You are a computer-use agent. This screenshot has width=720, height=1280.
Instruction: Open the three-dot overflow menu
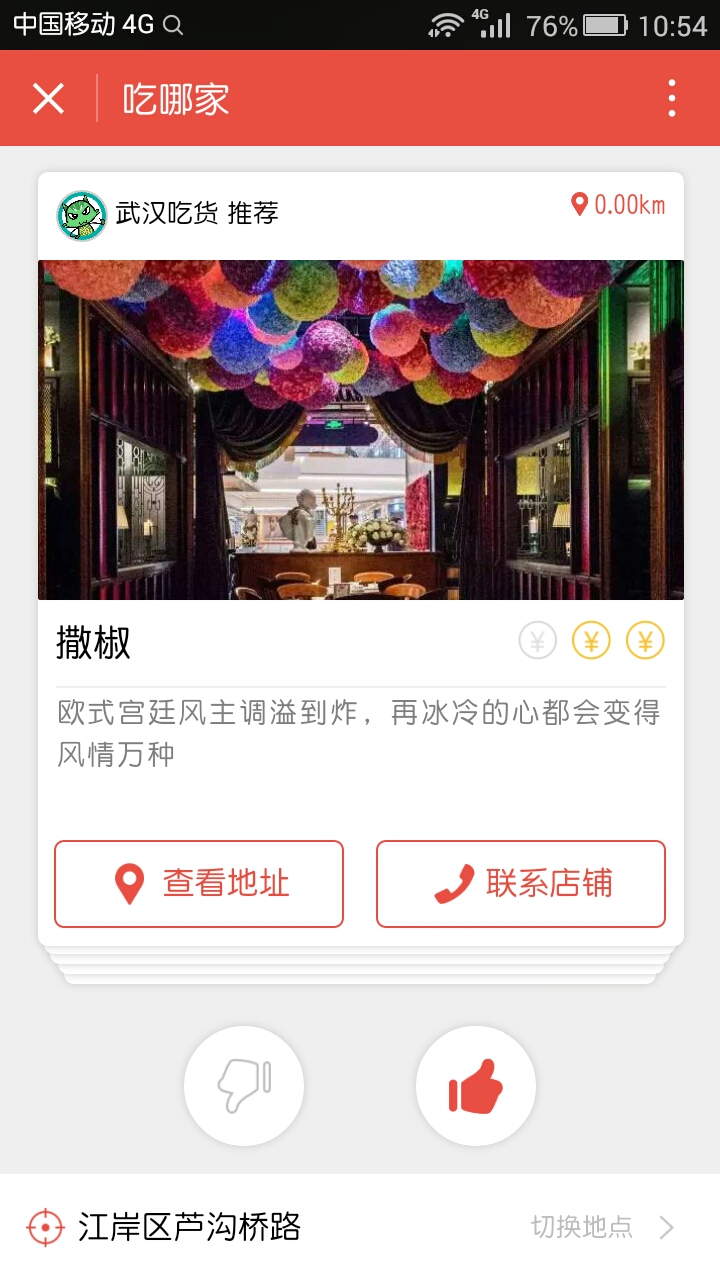point(672,99)
